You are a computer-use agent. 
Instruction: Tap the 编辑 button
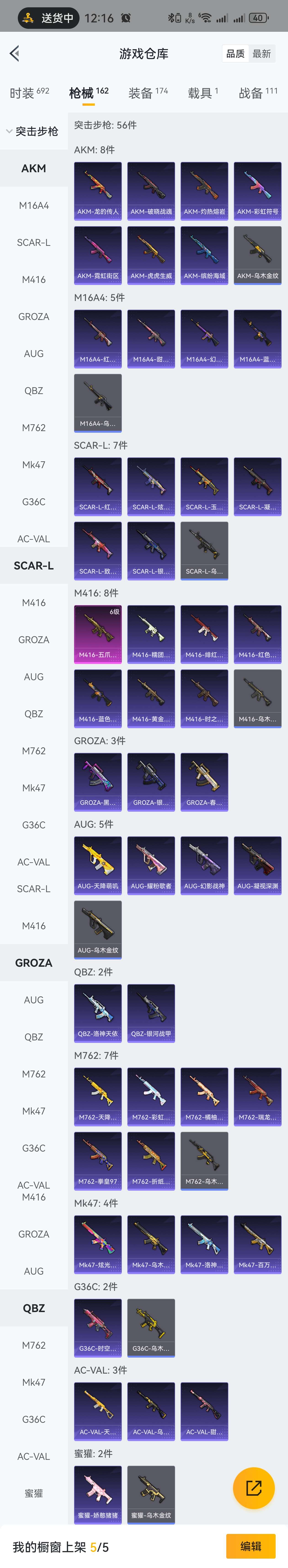[x=250, y=1546]
